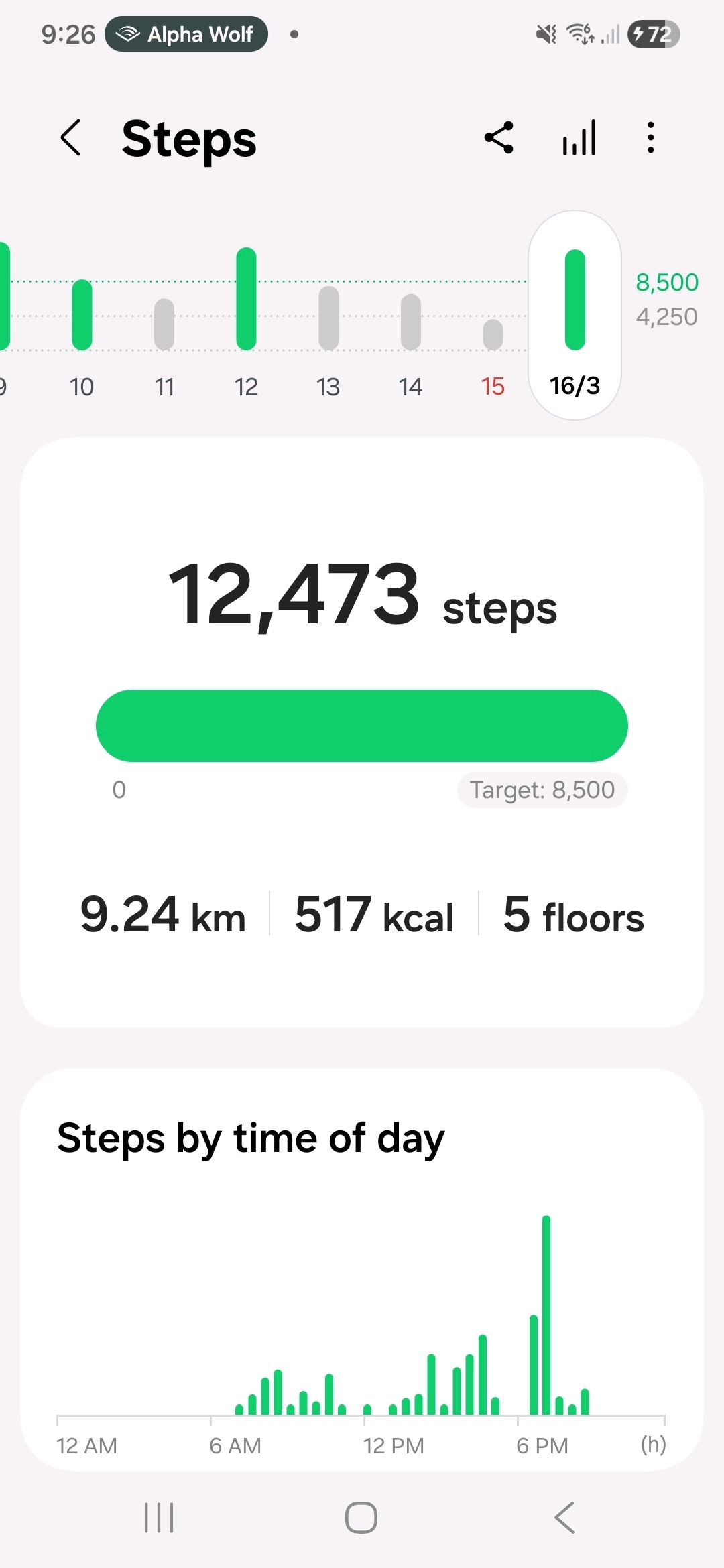Image resolution: width=724 pixels, height=1568 pixels.
Task: Open the step trends chart icon
Action: click(579, 138)
